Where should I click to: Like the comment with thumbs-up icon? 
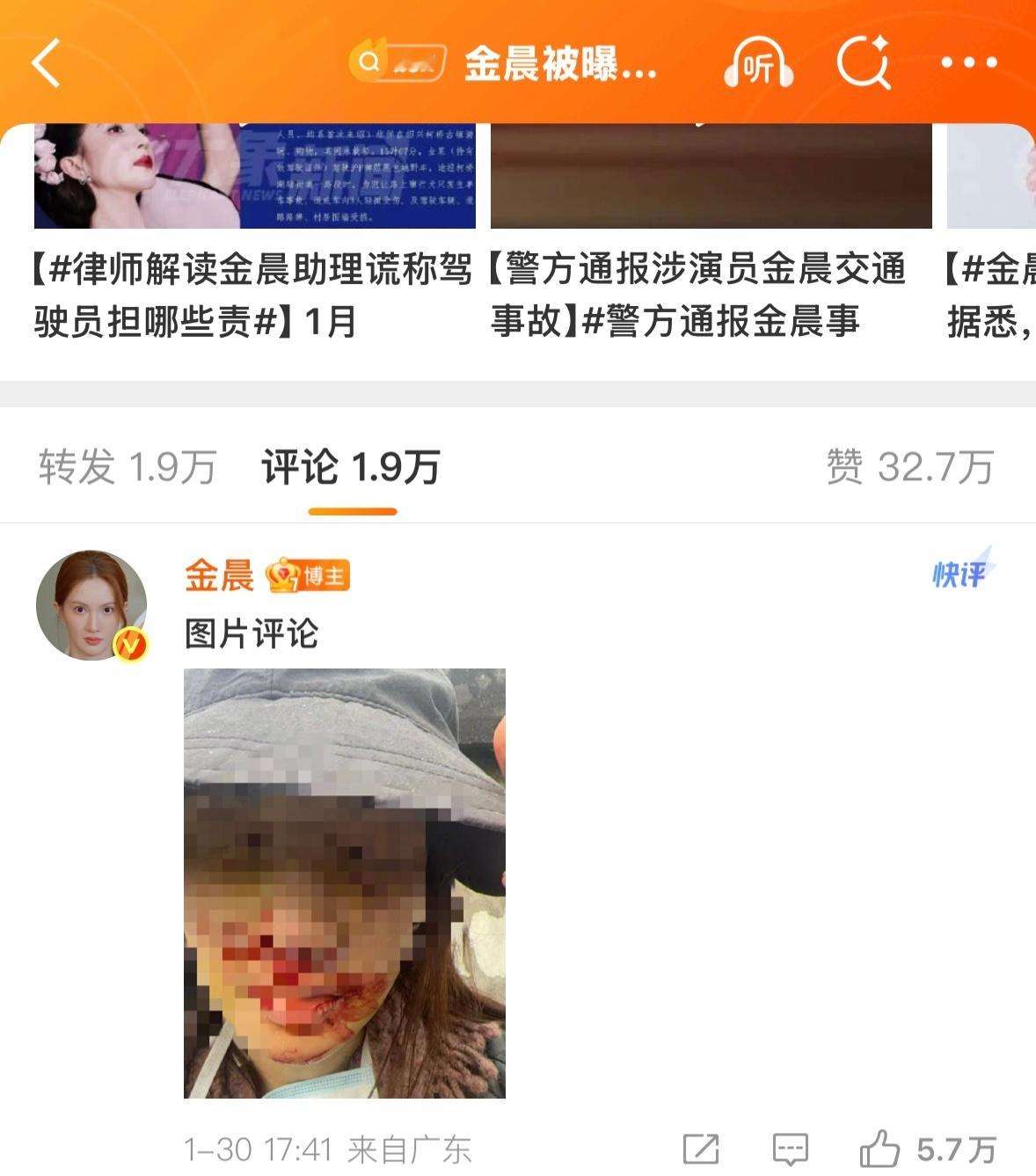(879, 1148)
